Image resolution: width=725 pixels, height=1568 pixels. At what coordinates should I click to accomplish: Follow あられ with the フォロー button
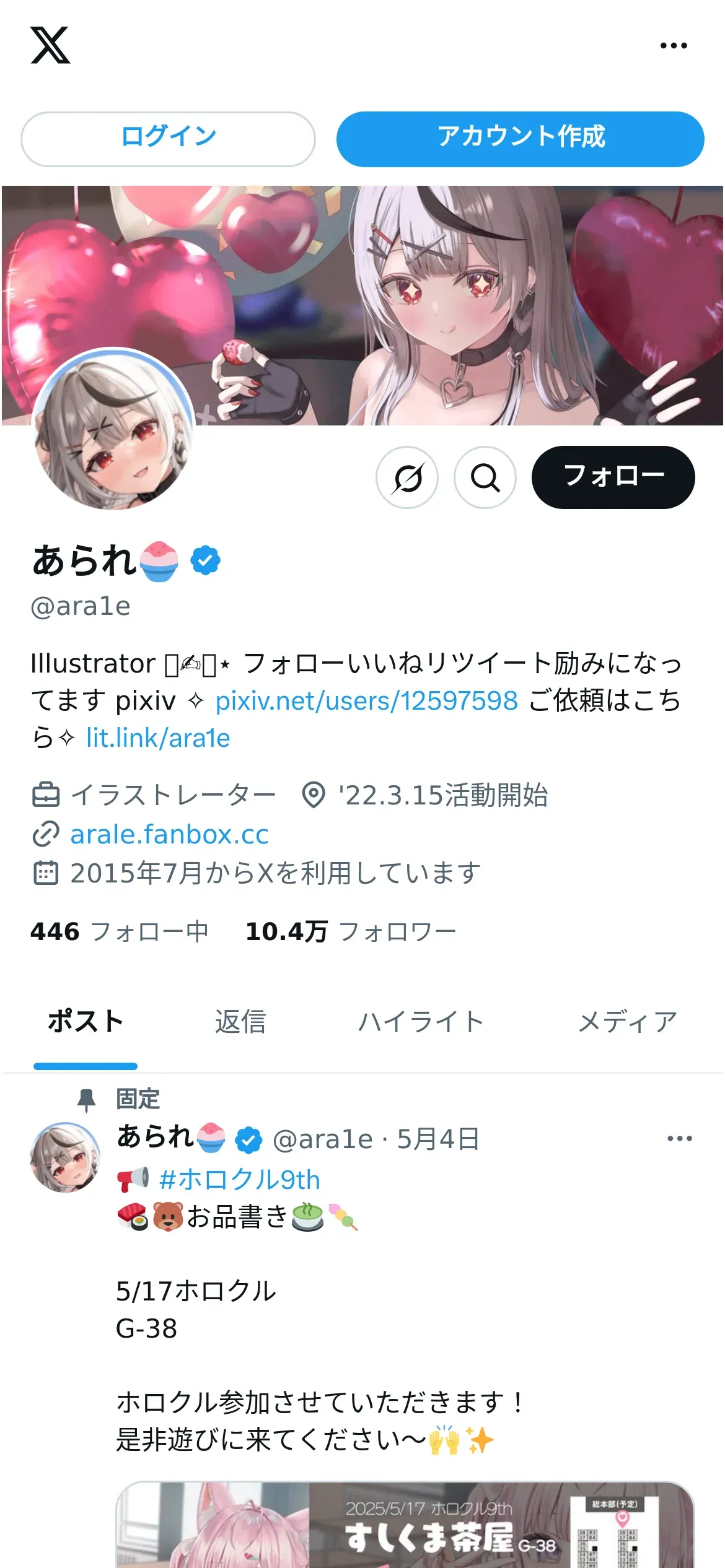[613, 477]
